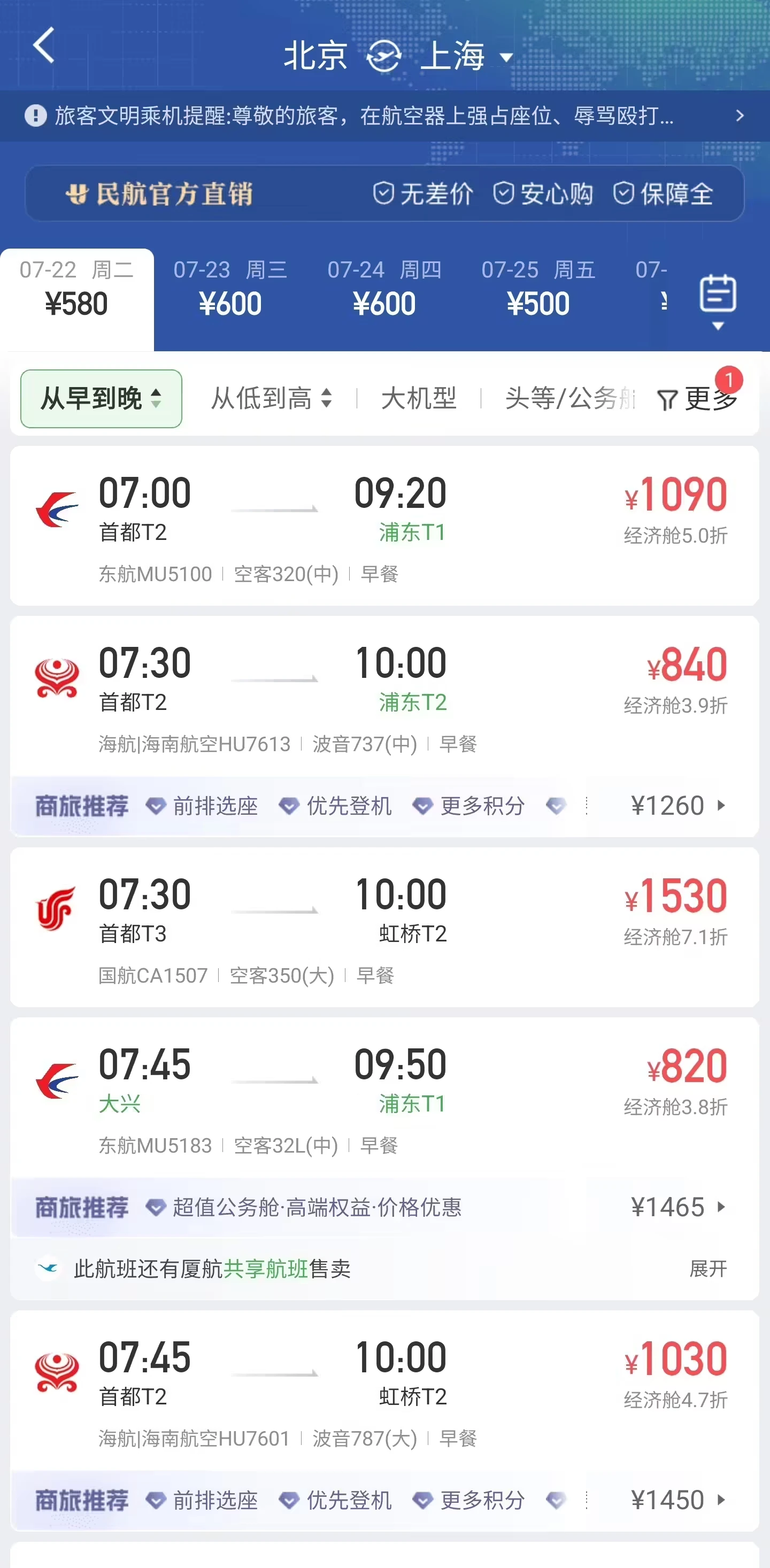Enable the 大机型 aircraft filter
Viewport: 770px width, 1568px height.
[x=420, y=398]
